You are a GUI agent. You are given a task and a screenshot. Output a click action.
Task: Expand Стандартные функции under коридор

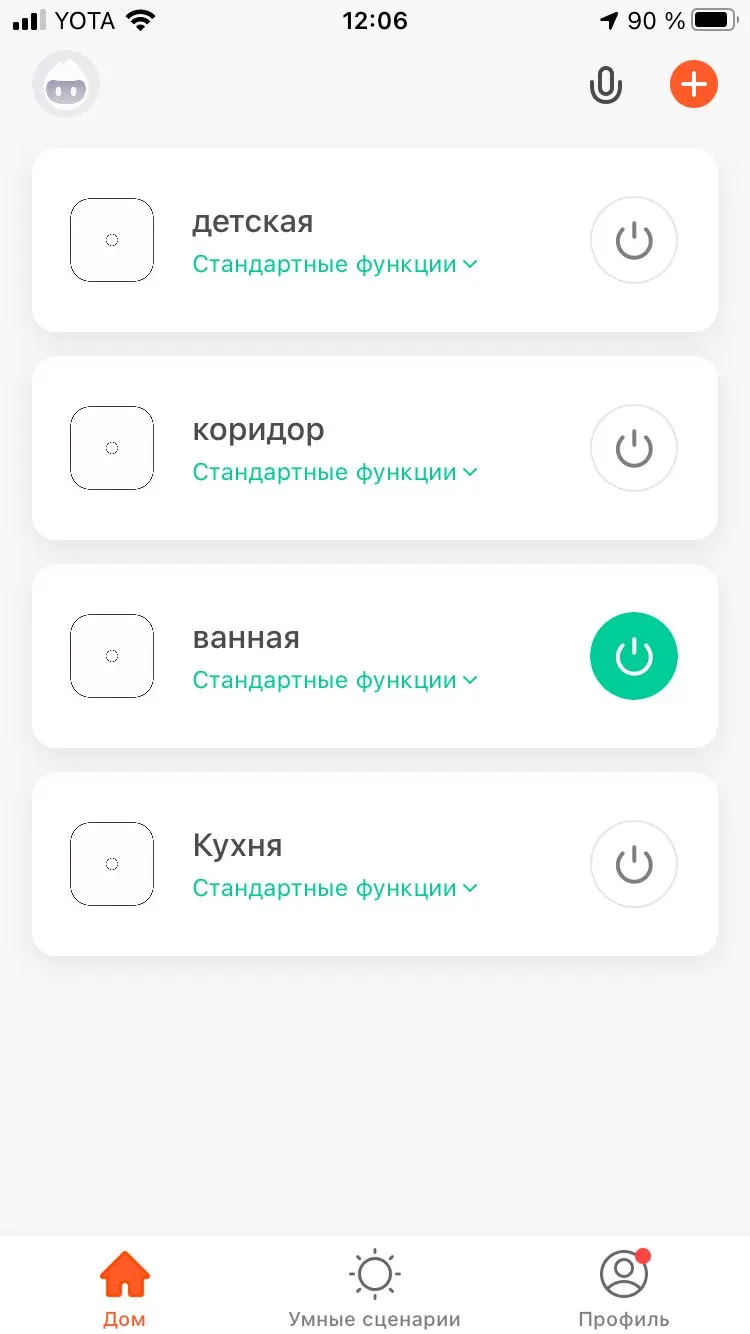[334, 473]
